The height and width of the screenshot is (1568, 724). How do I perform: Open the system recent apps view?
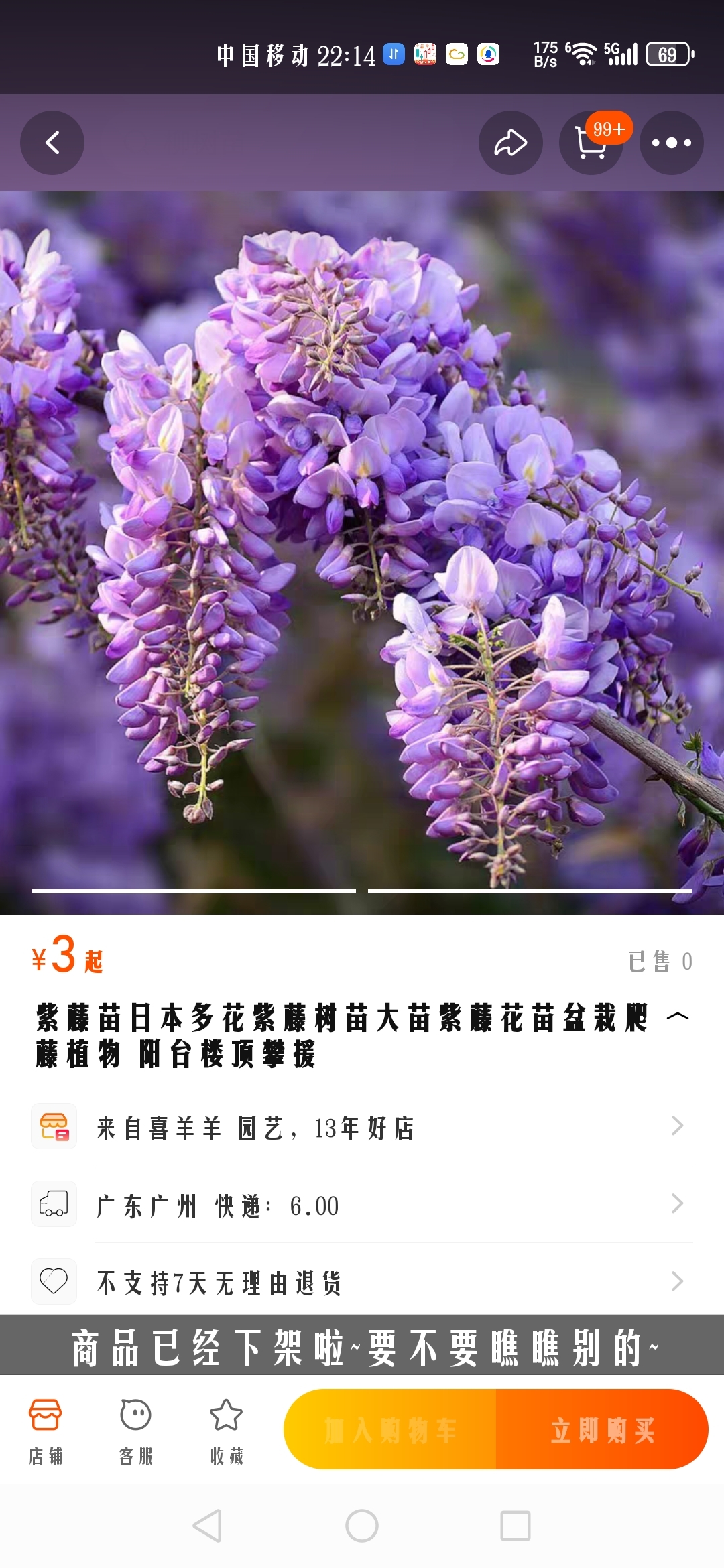point(516,1526)
